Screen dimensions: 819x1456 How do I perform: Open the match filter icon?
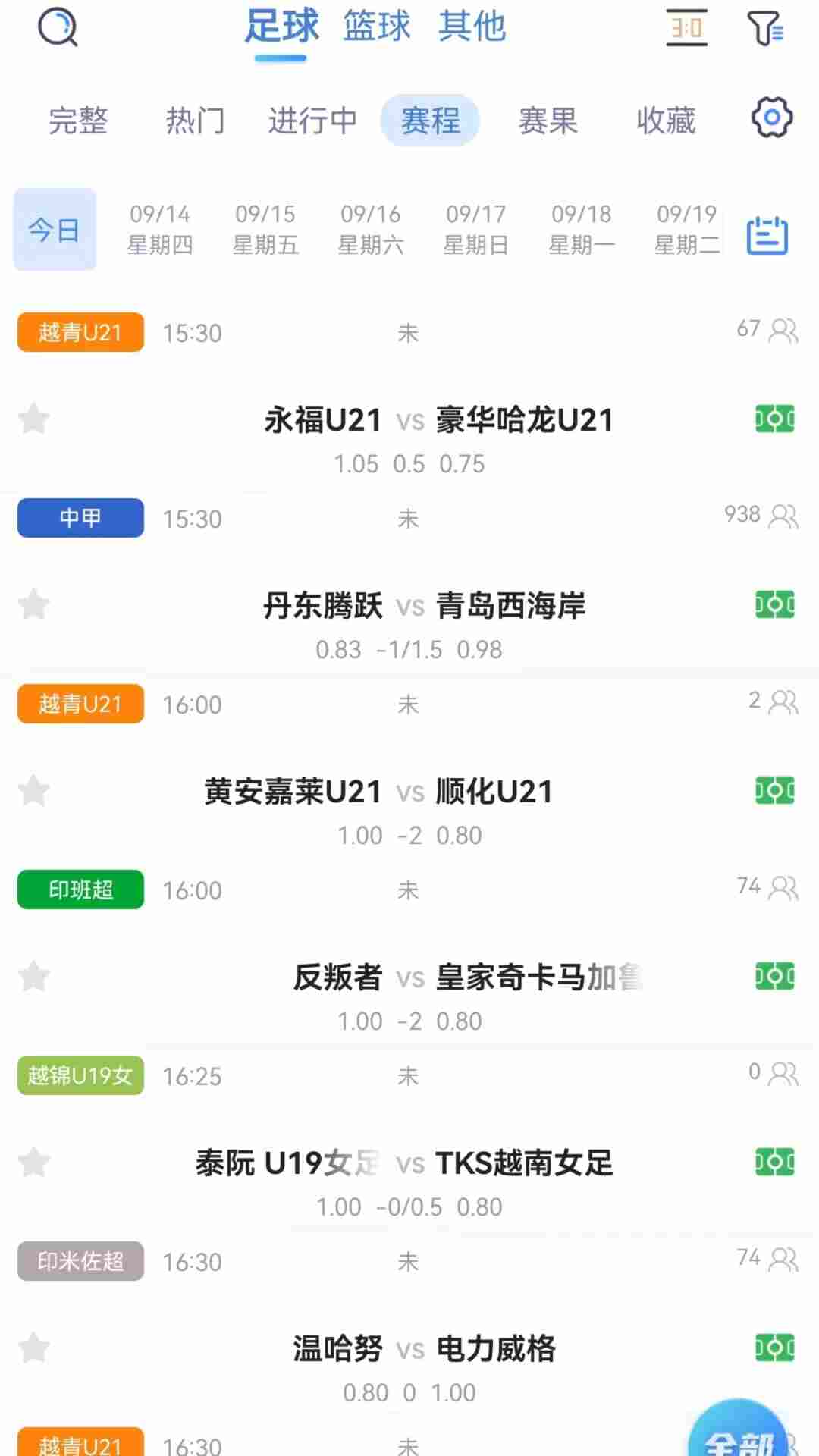tap(765, 29)
